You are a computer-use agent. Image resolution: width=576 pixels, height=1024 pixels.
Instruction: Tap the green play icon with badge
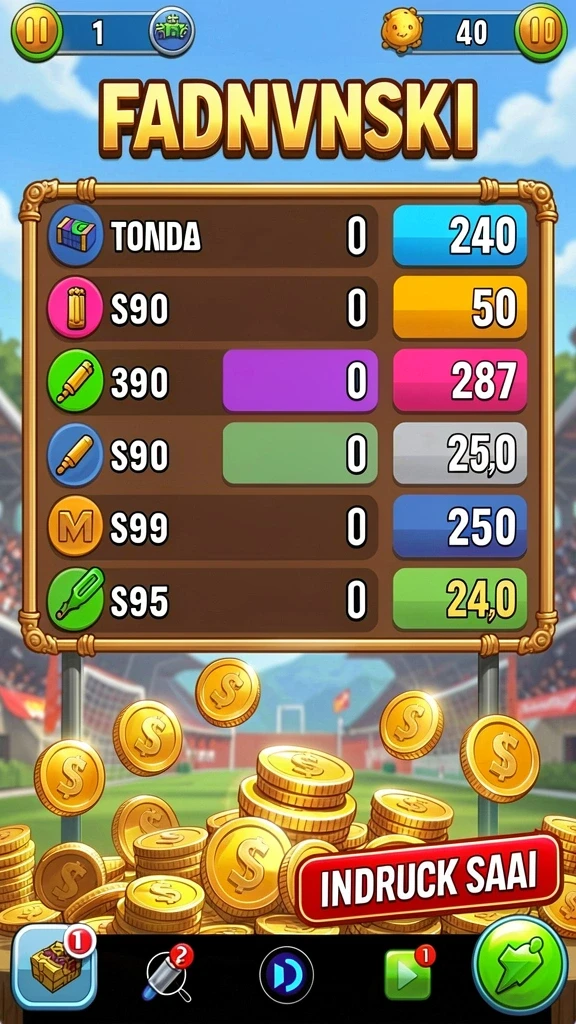[x=409, y=973]
